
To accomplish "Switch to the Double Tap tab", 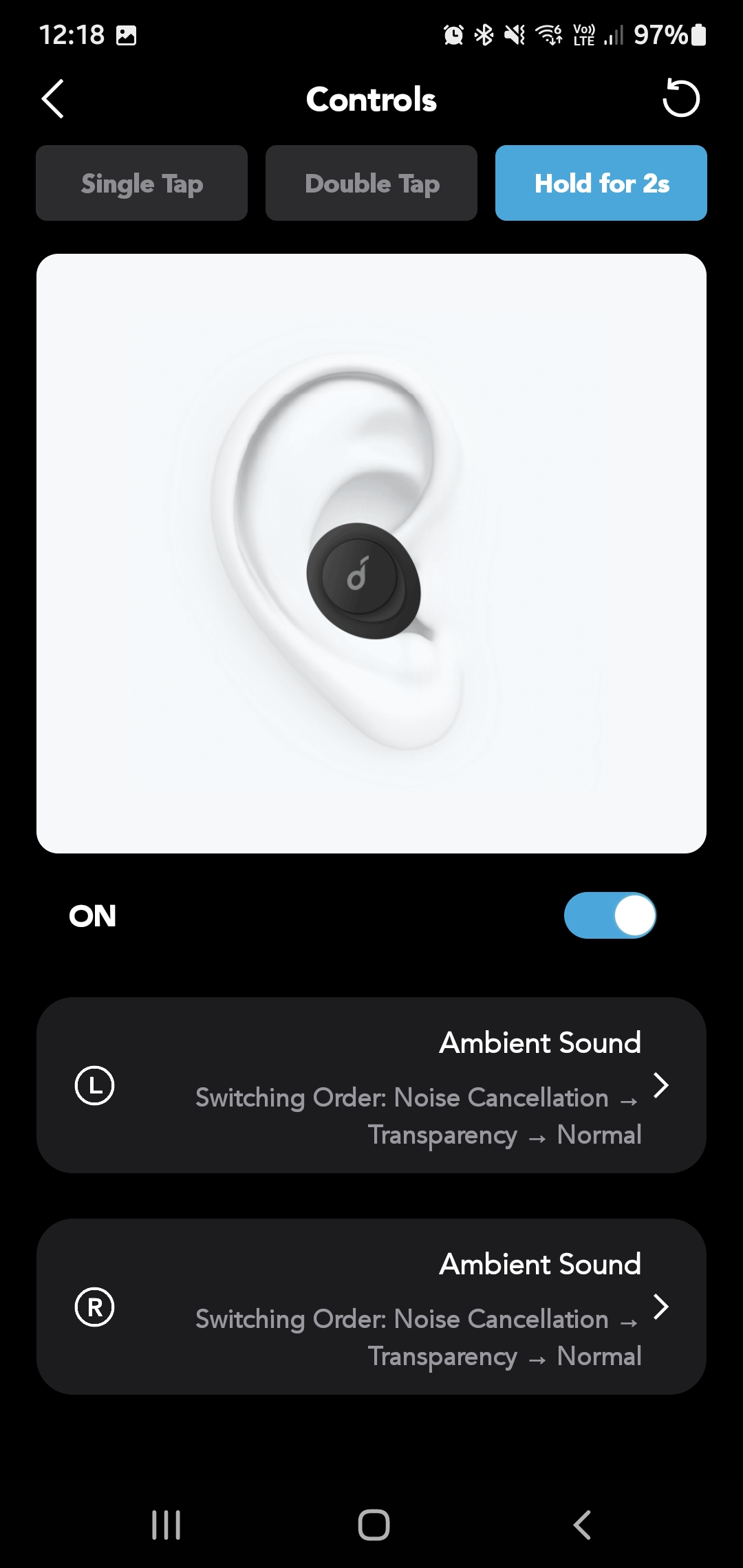I will tap(371, 183).
